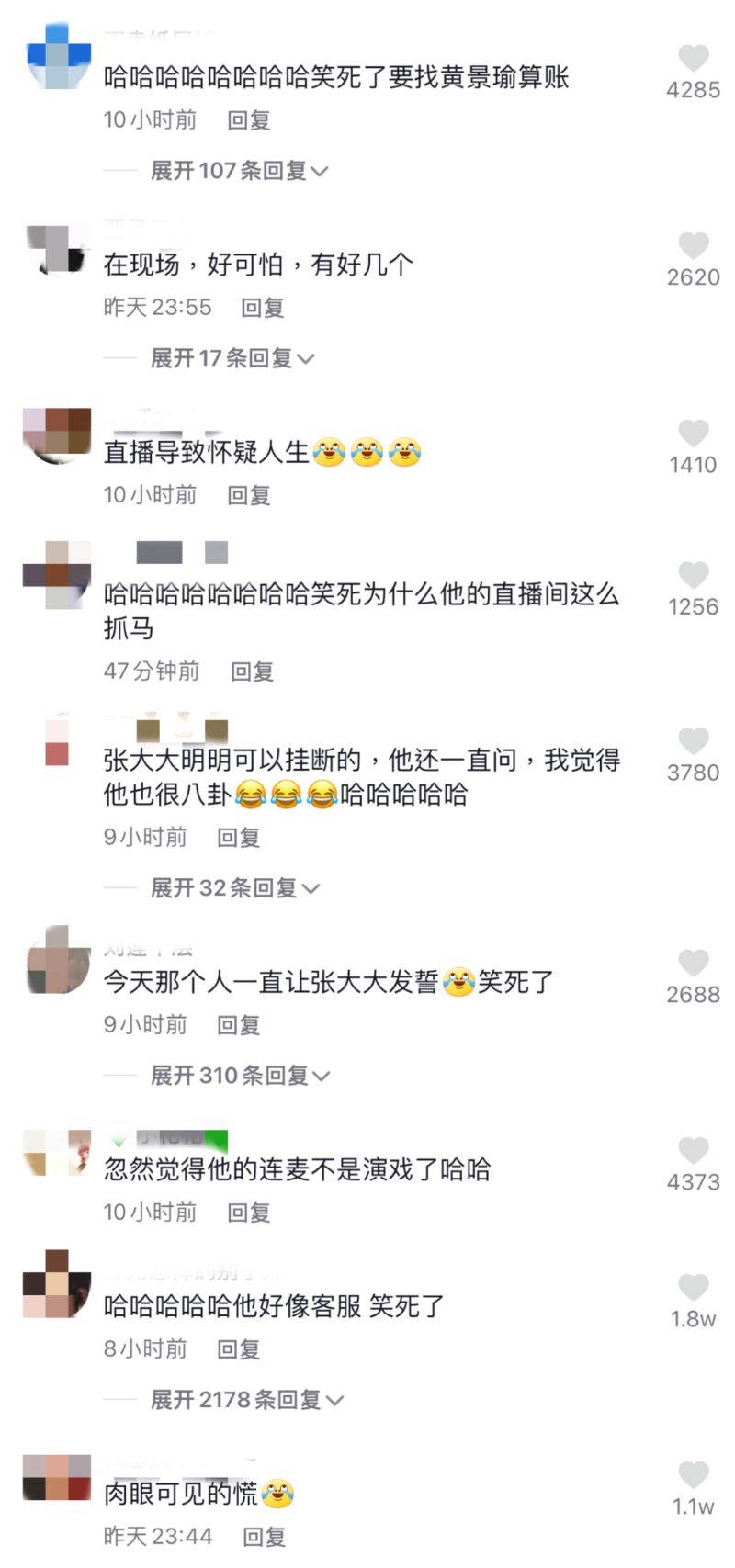Reply to the comment posted 47分钟前
Viewport: 735px width, 1568px height.
pyautogui.click(x=252, y=672)
